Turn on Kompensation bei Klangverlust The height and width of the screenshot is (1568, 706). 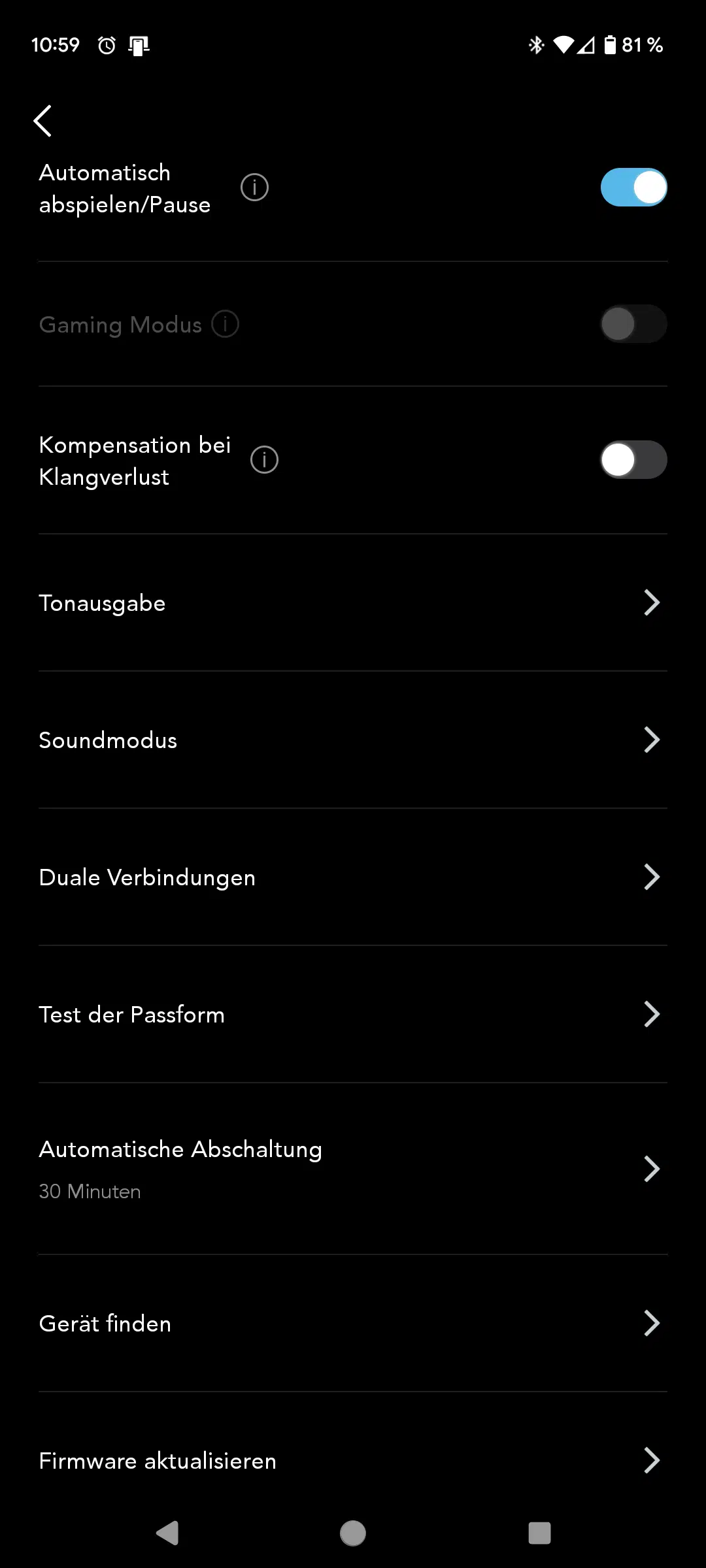[633, 460]
